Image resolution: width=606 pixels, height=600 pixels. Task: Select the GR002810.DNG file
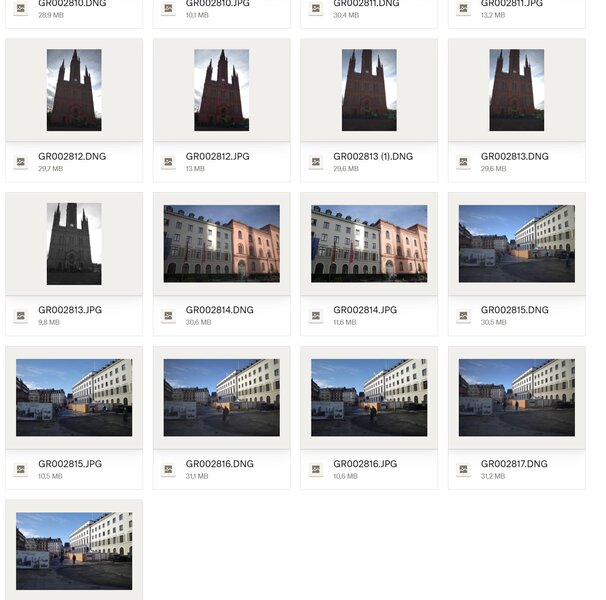pyautogui.click(x=72, y=8)
